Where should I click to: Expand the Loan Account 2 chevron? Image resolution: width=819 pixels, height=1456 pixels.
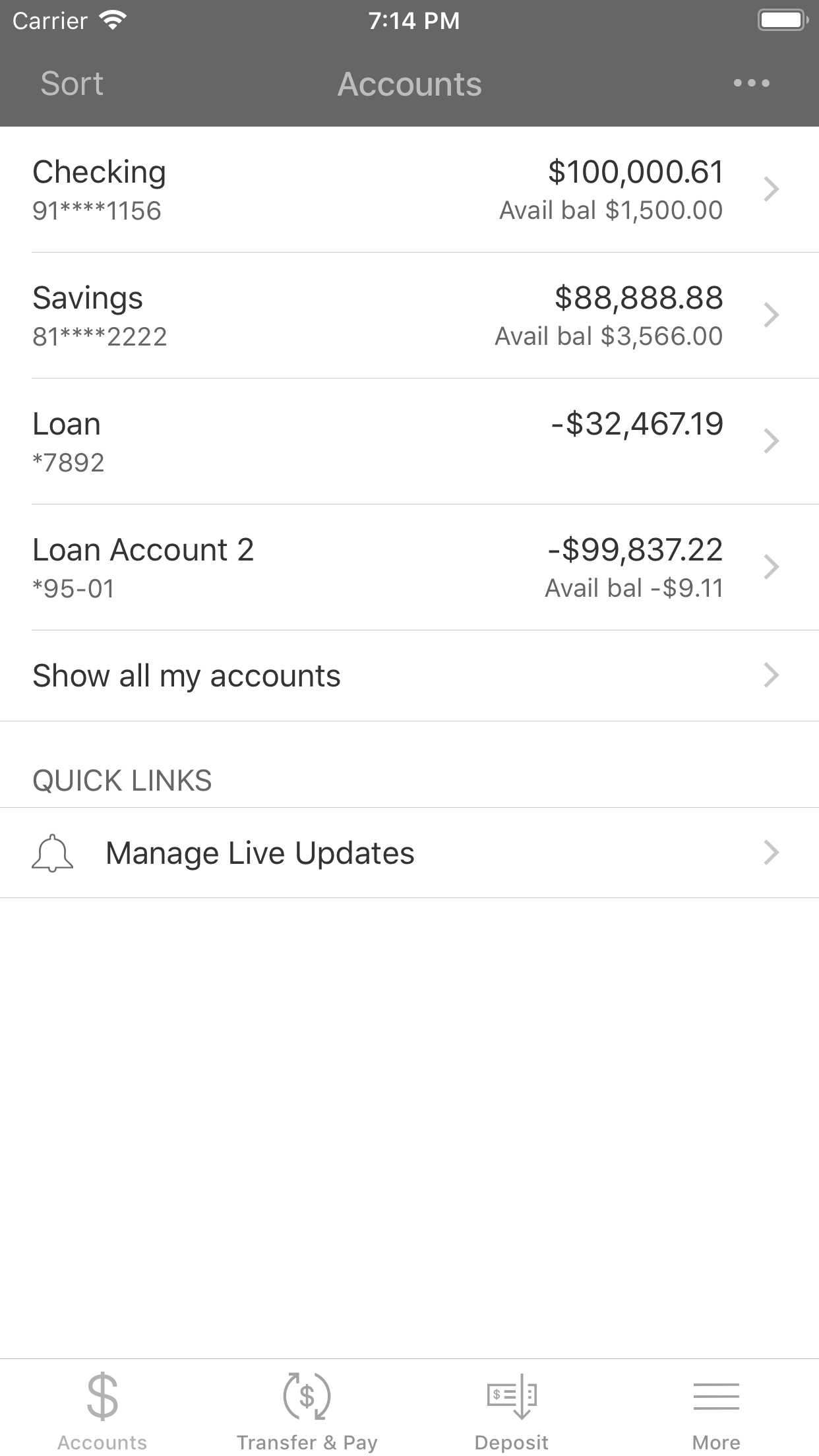(772, 566)
